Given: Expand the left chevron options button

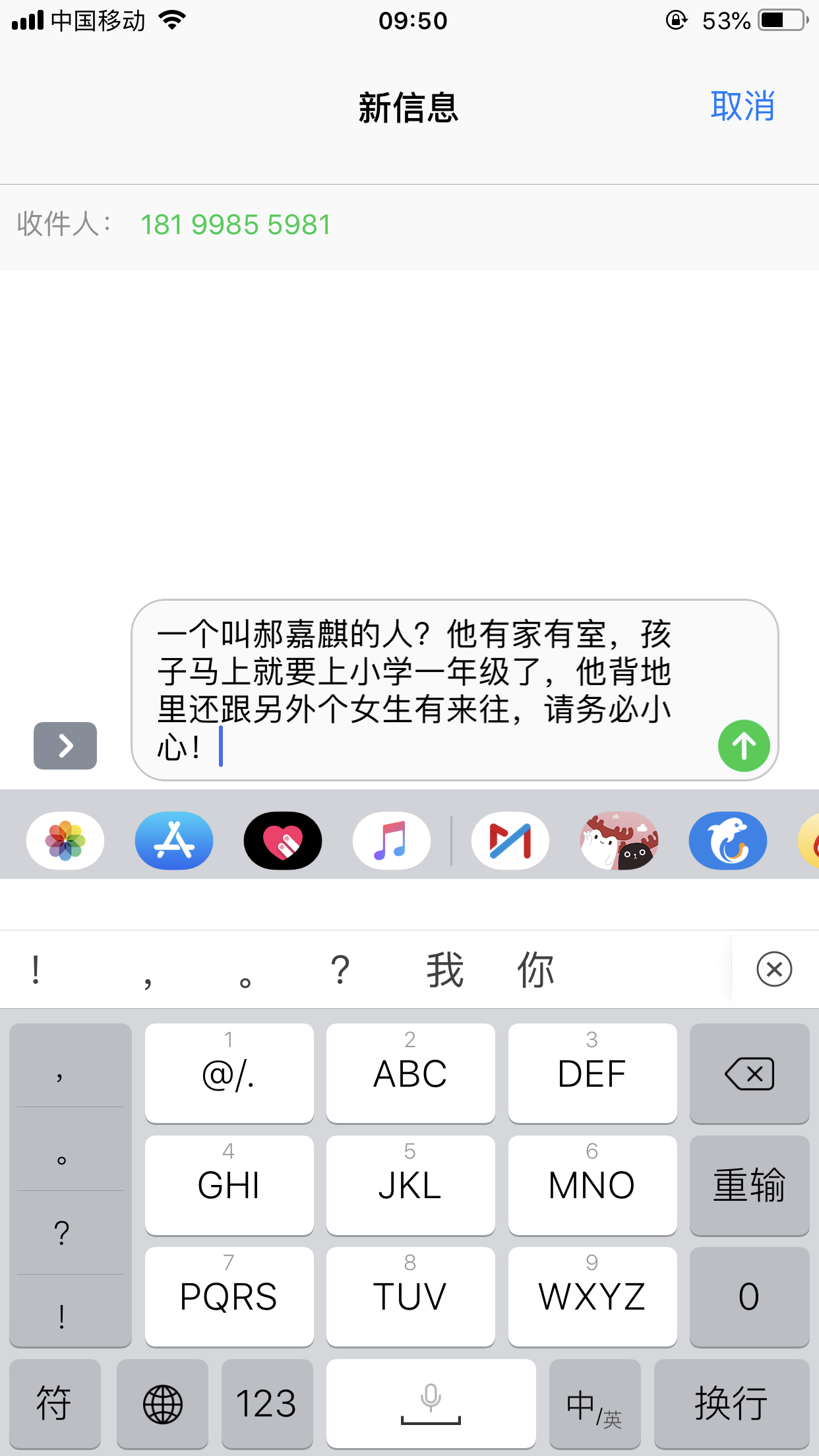Looking at the screenshot, I should pyautogui.click(x=65, y=746).
